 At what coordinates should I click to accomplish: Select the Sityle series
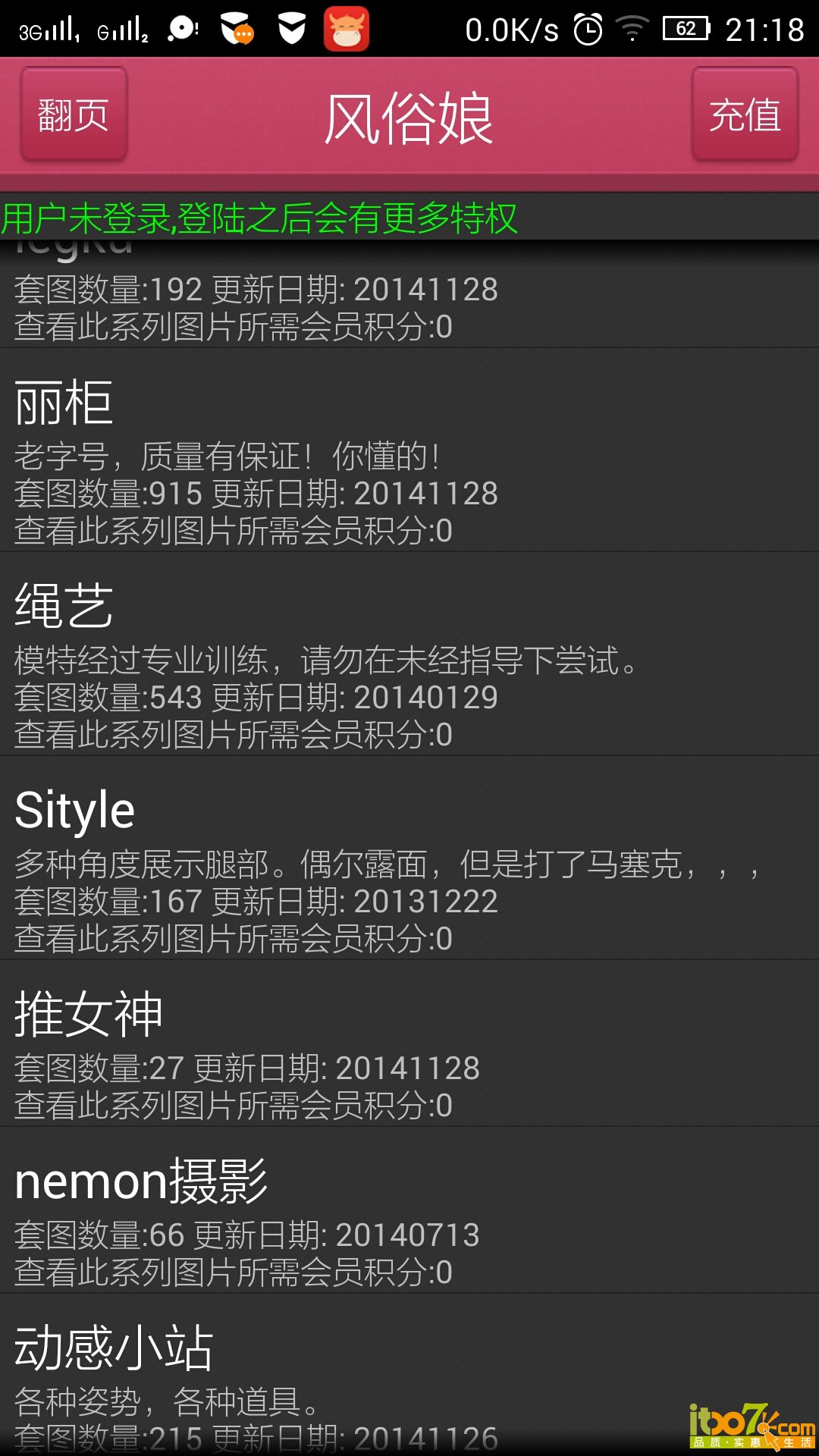point(409,861)
